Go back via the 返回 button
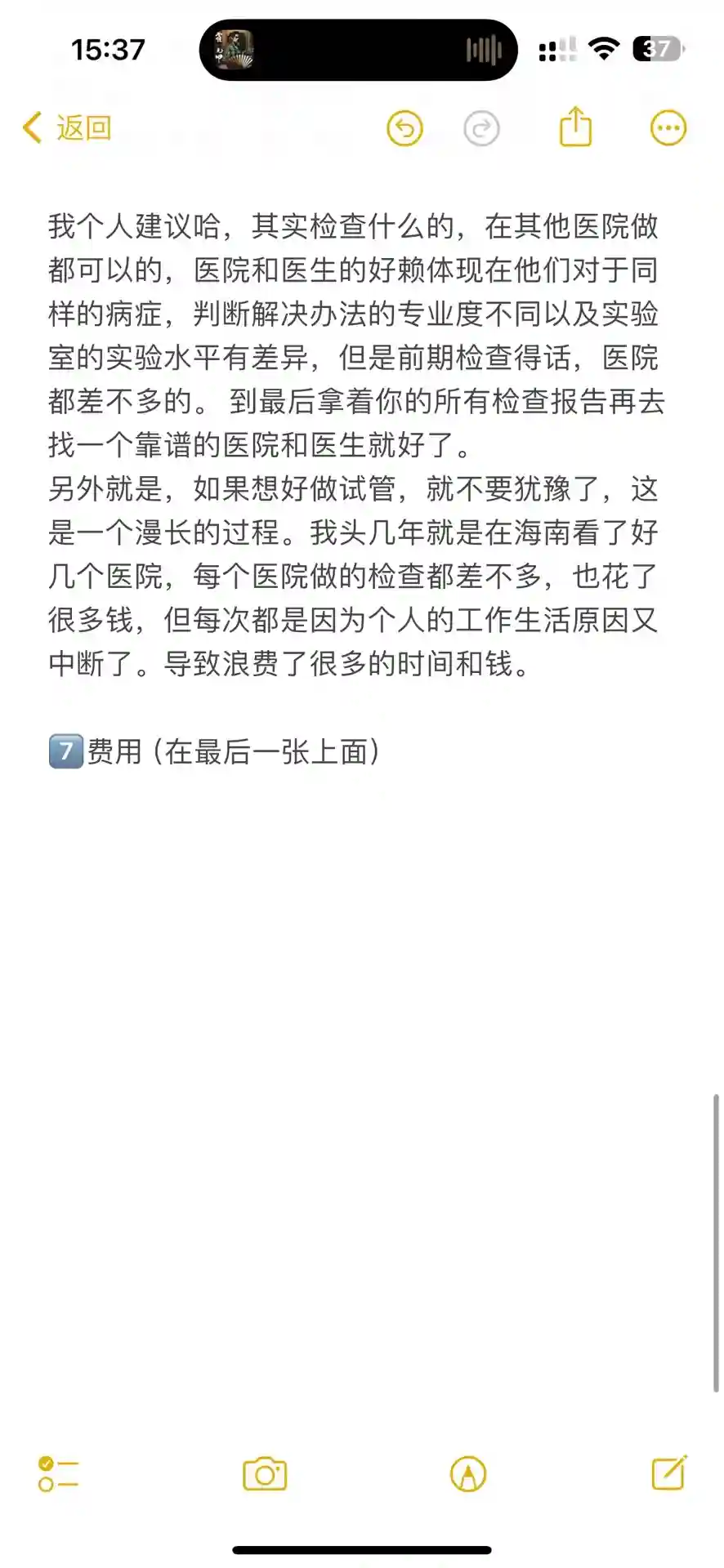 point(67,128)
